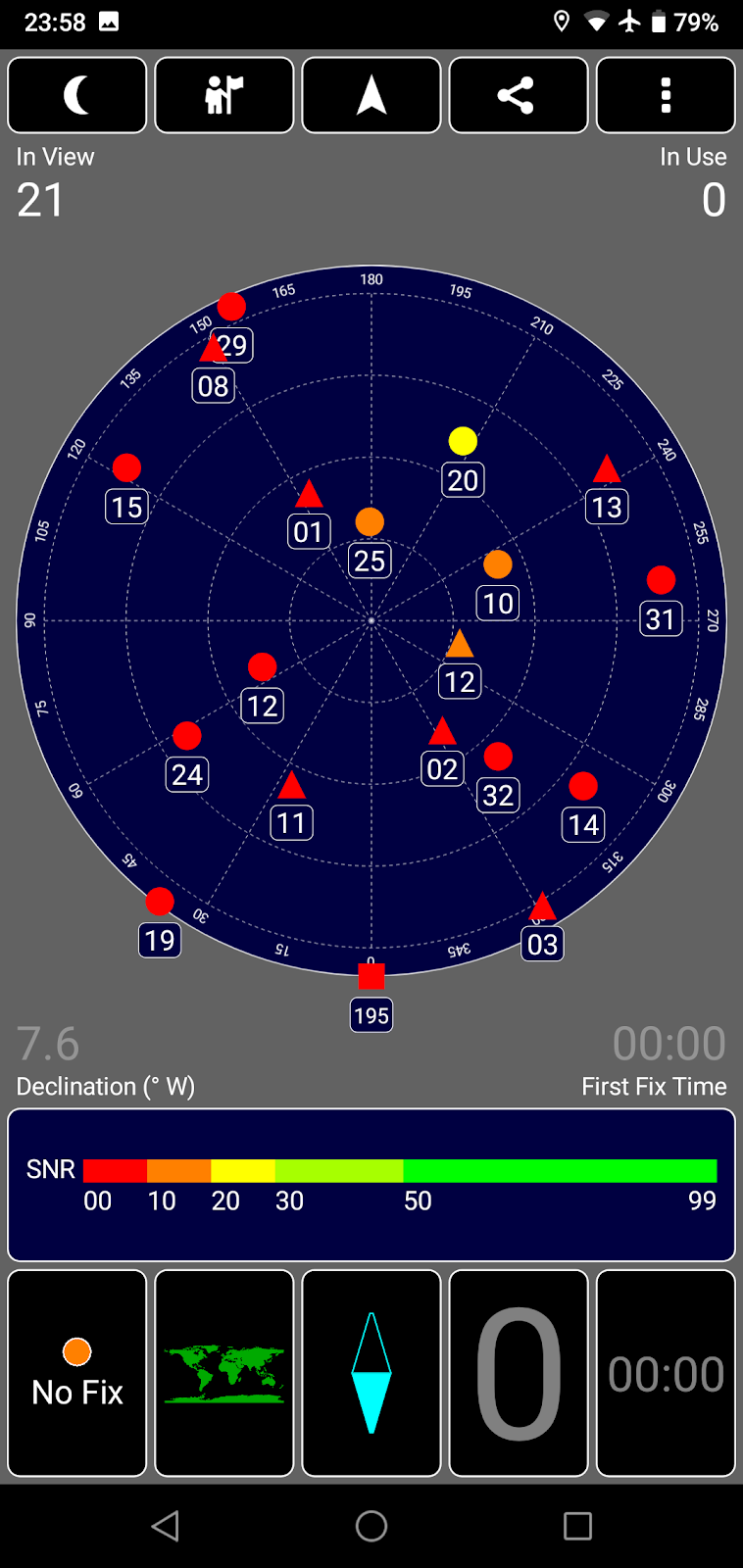The height and width of the screenshot is (1568, 743).
Task: Open the speed tile showing 0
Action: [519, 1373]
